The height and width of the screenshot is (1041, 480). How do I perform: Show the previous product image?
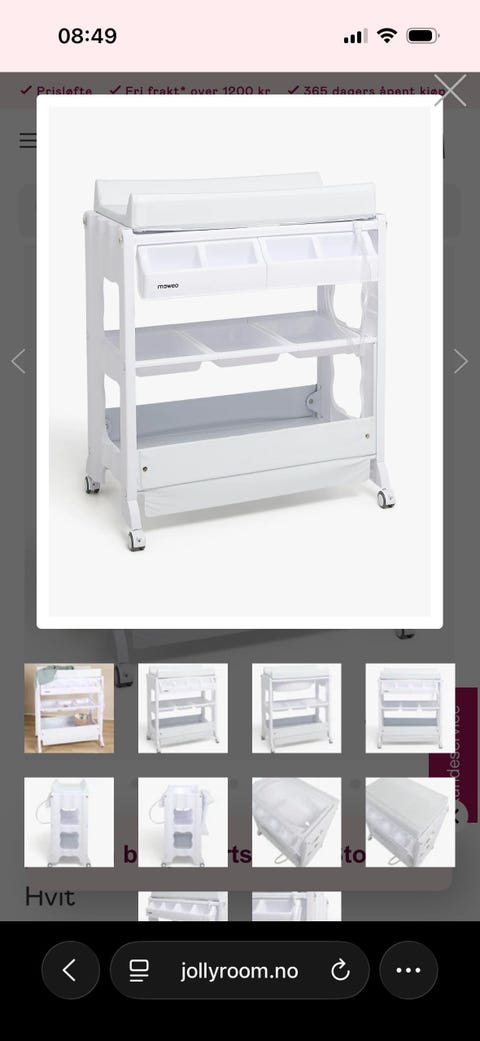point(19,361)
